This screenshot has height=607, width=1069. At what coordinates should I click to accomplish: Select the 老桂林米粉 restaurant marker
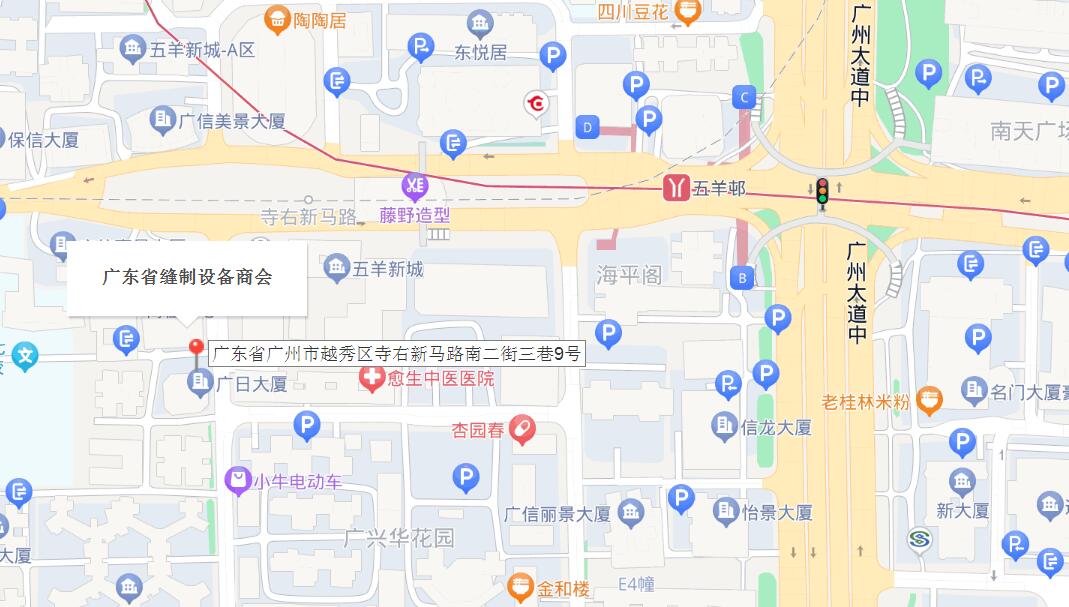point(930,401)
